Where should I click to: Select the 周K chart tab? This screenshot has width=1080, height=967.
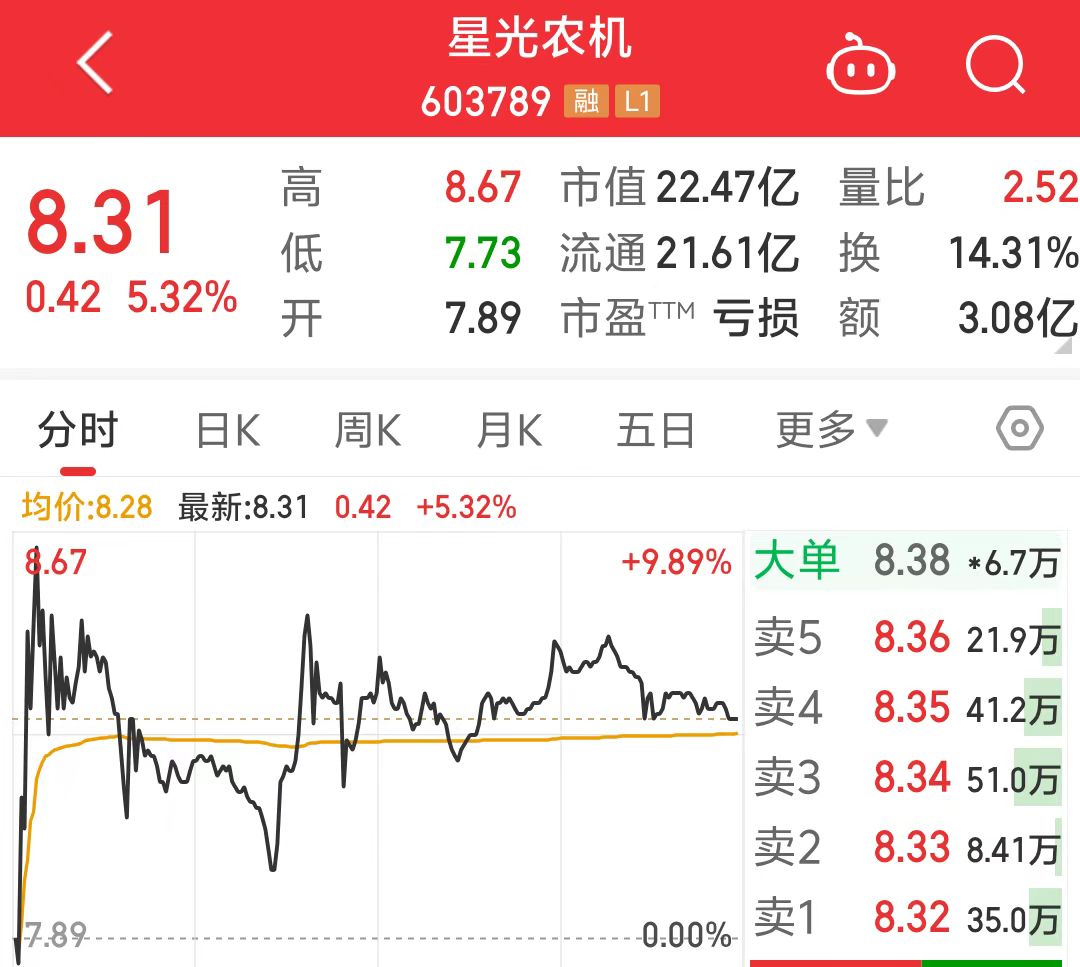pos(367,431)
